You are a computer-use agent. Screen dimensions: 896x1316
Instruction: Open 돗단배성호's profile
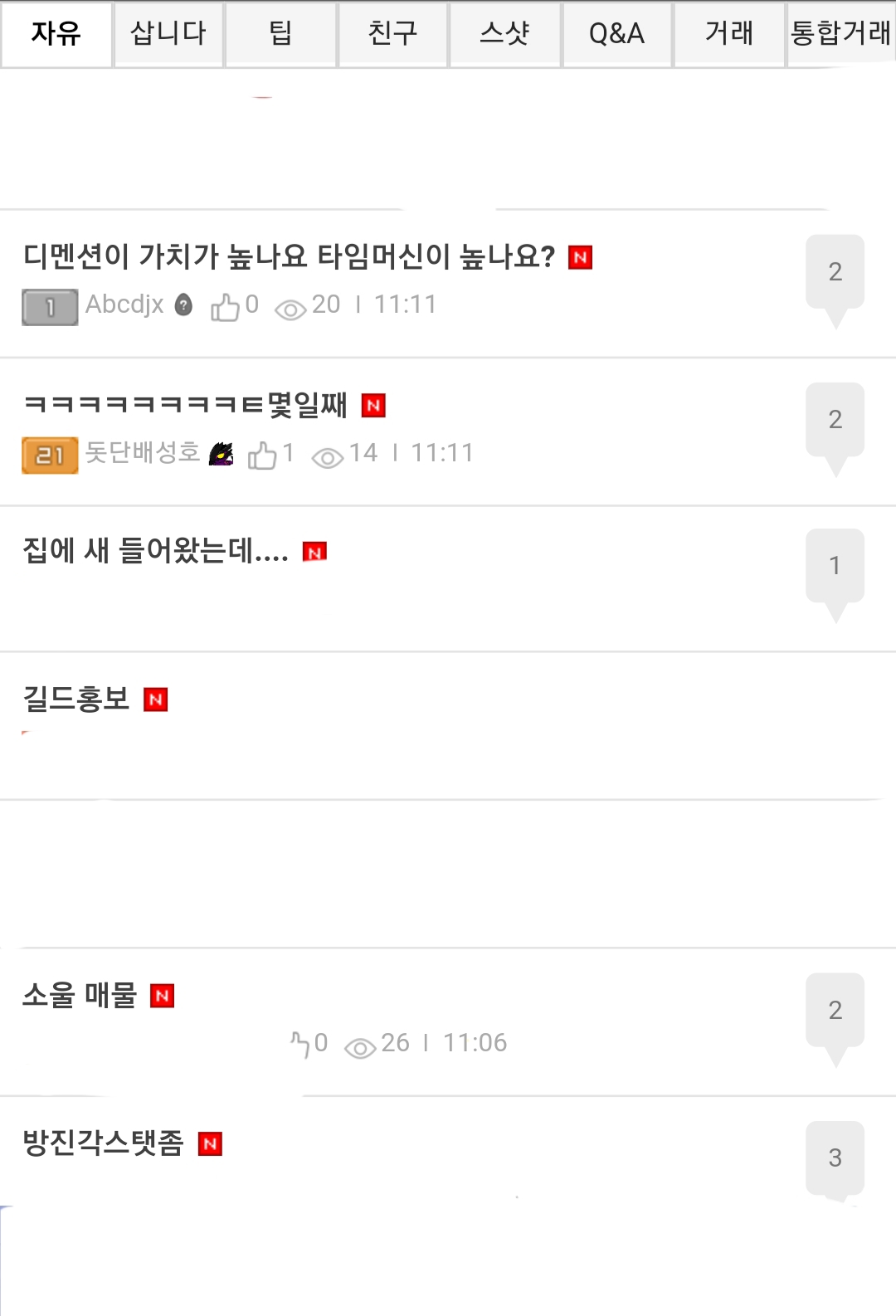143,452
